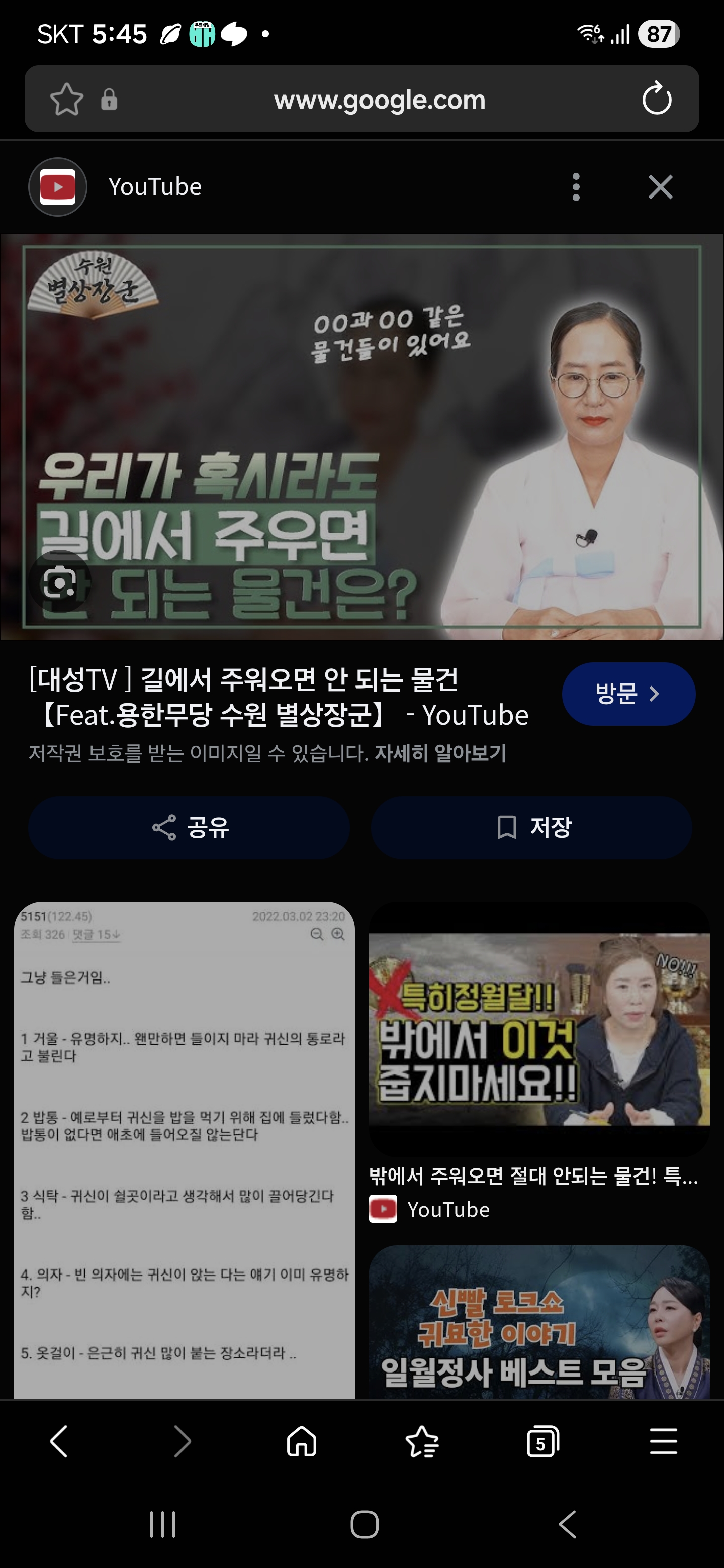Close the image preview

click(660, 187)
